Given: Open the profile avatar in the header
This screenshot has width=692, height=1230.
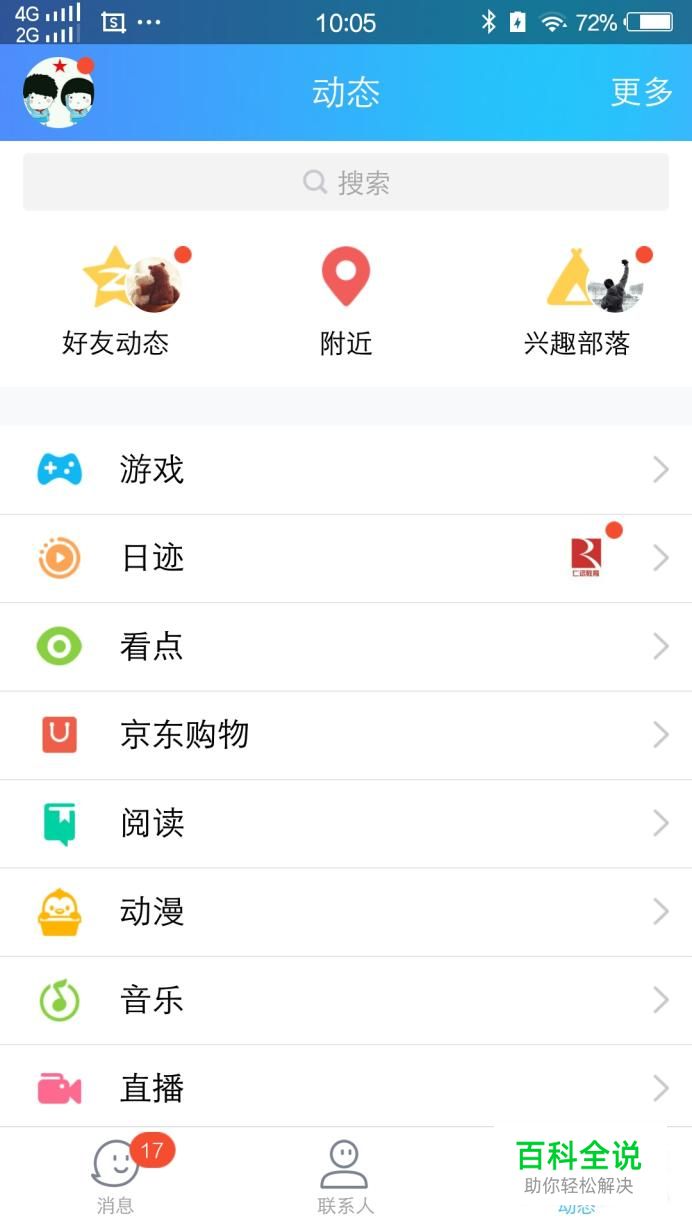Looking at the screenshot, I should click(x=58, y=92).
